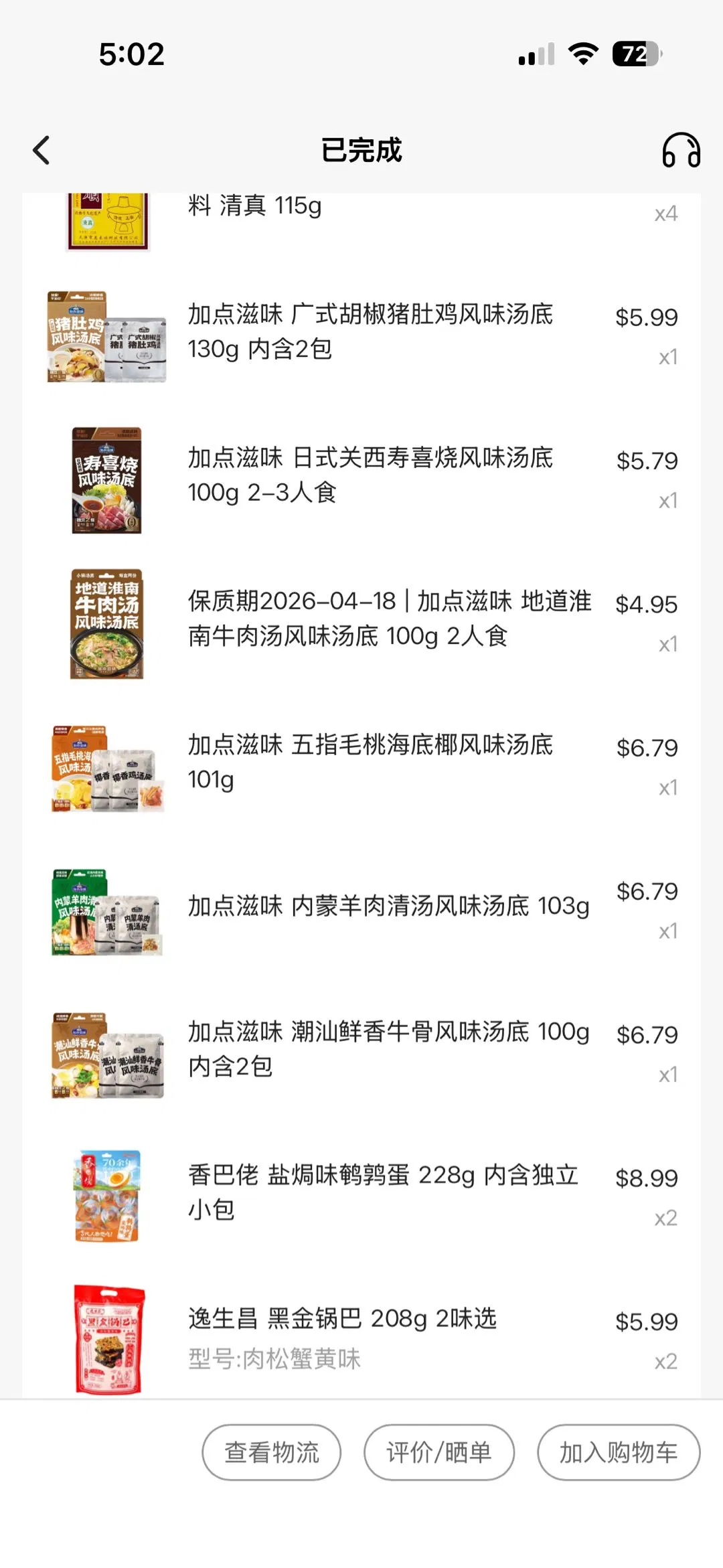The image size is (723, 1568).
Task: Open the 香巴佬 盐焗味鹌鹑蛋 product
Action: 383,1192
